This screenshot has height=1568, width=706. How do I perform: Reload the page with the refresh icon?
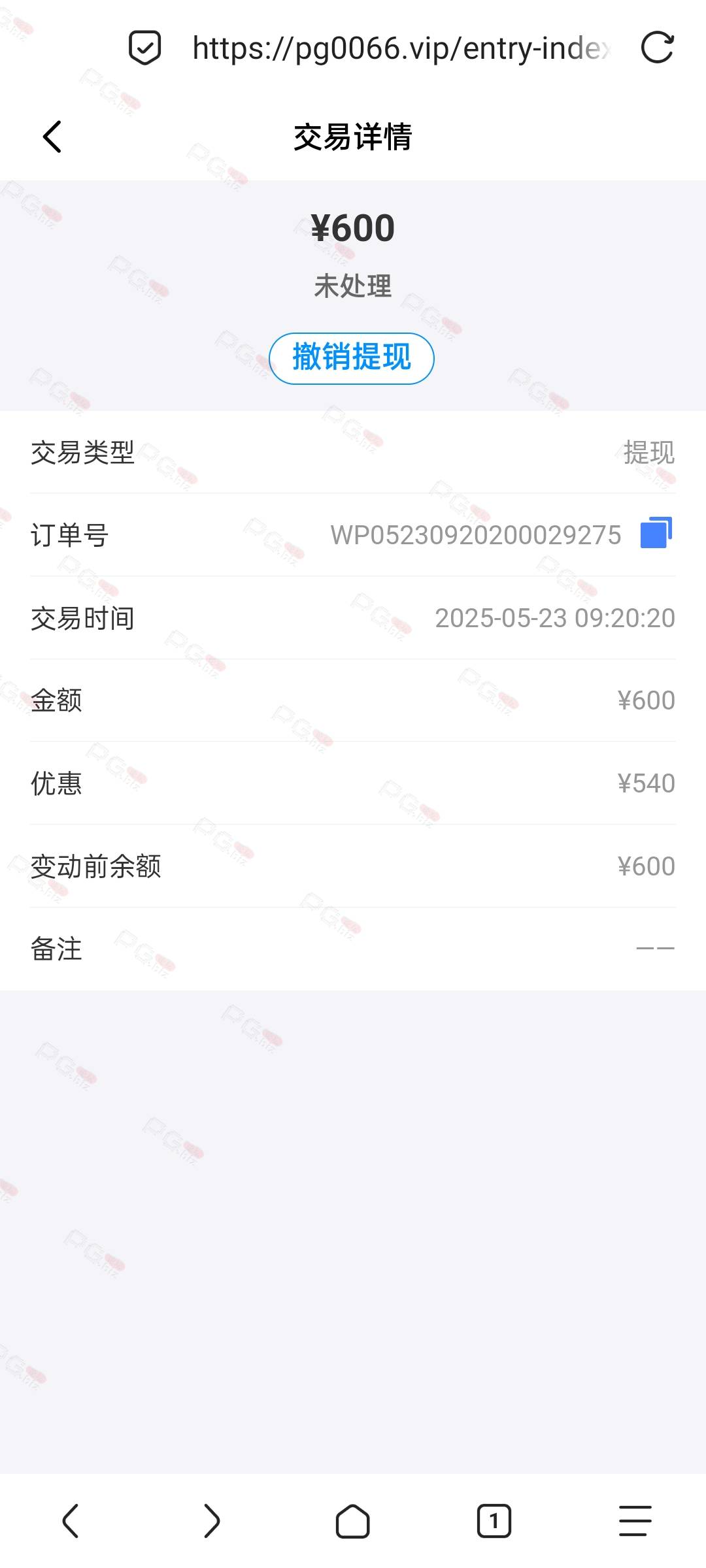(657, 48)
